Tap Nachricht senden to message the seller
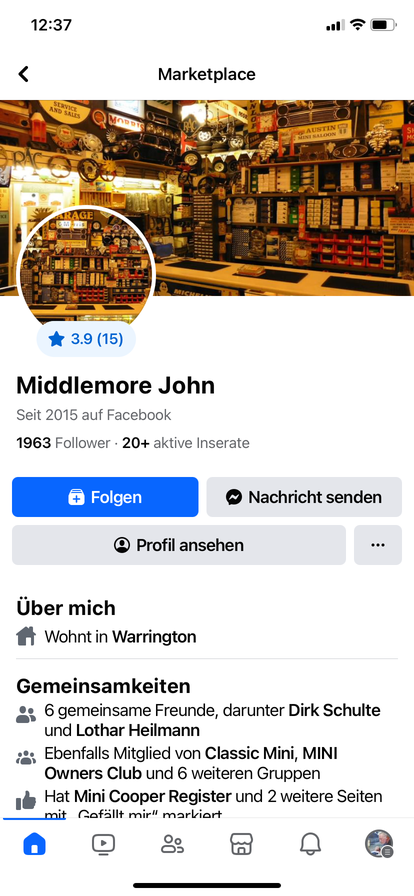Screen dimensions: 414x896 click(x=304, y=497)
